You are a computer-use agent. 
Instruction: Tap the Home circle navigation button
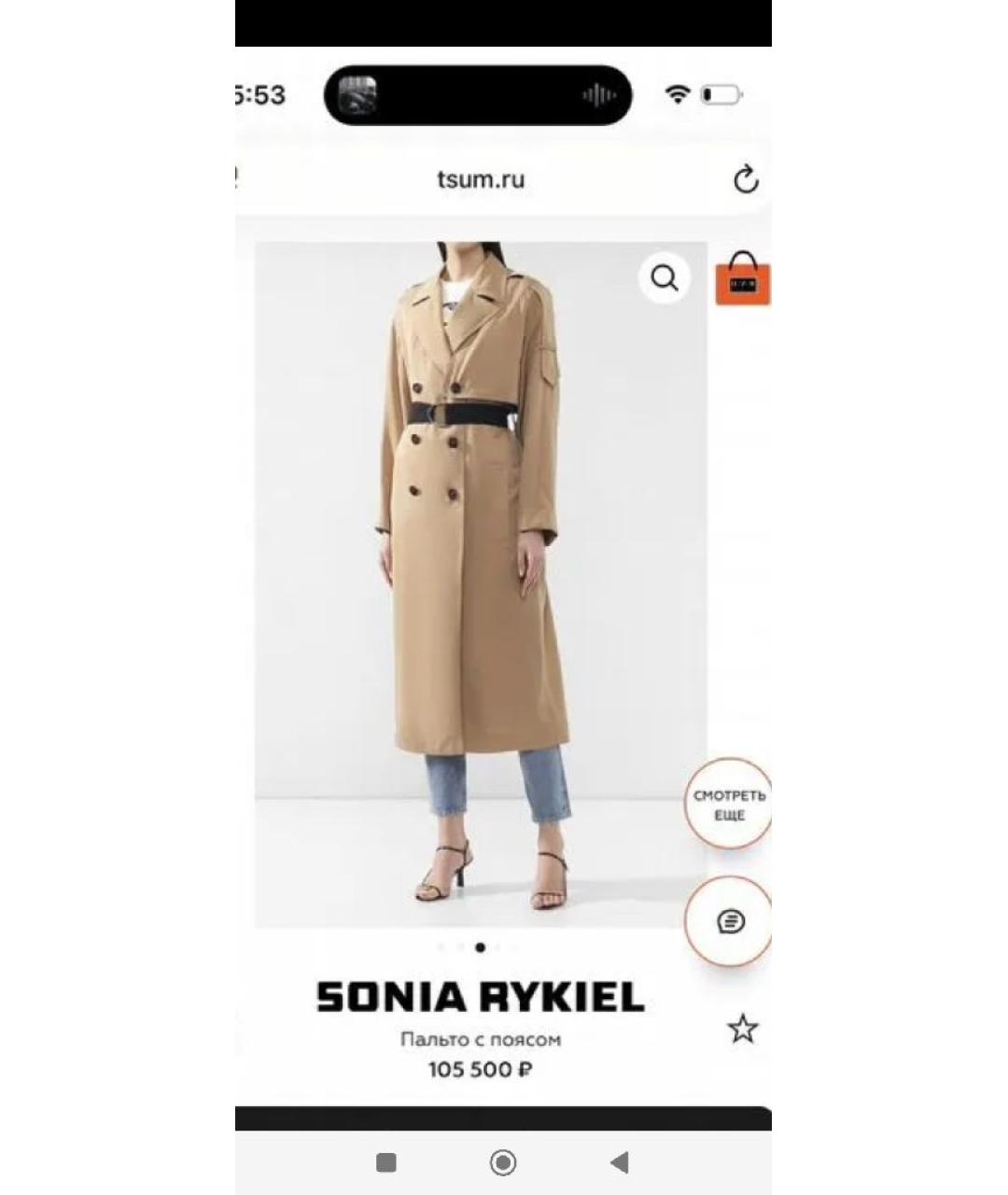[x=503, y=1162]
